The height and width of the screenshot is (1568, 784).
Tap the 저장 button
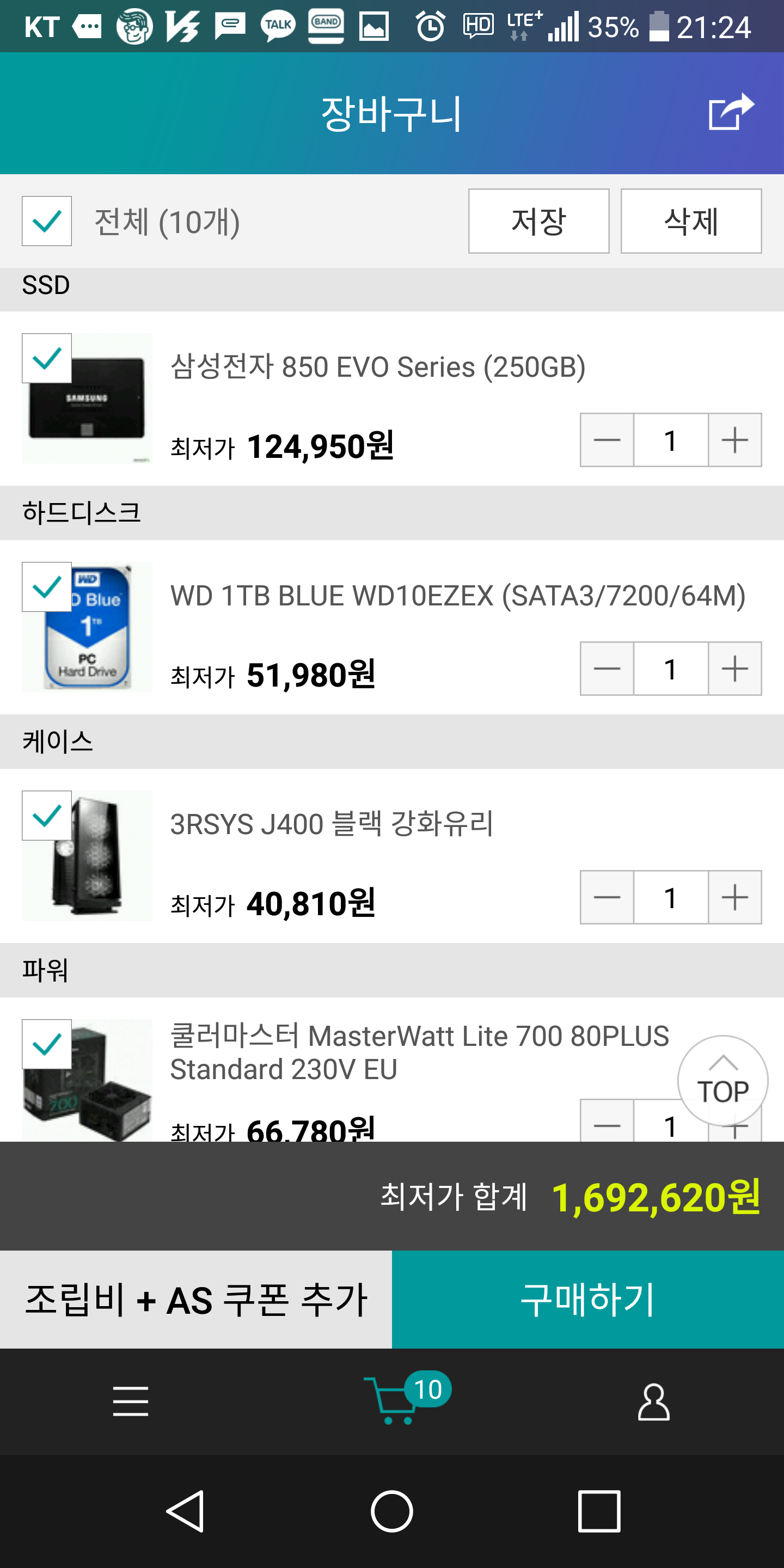(x=538, y=221)
